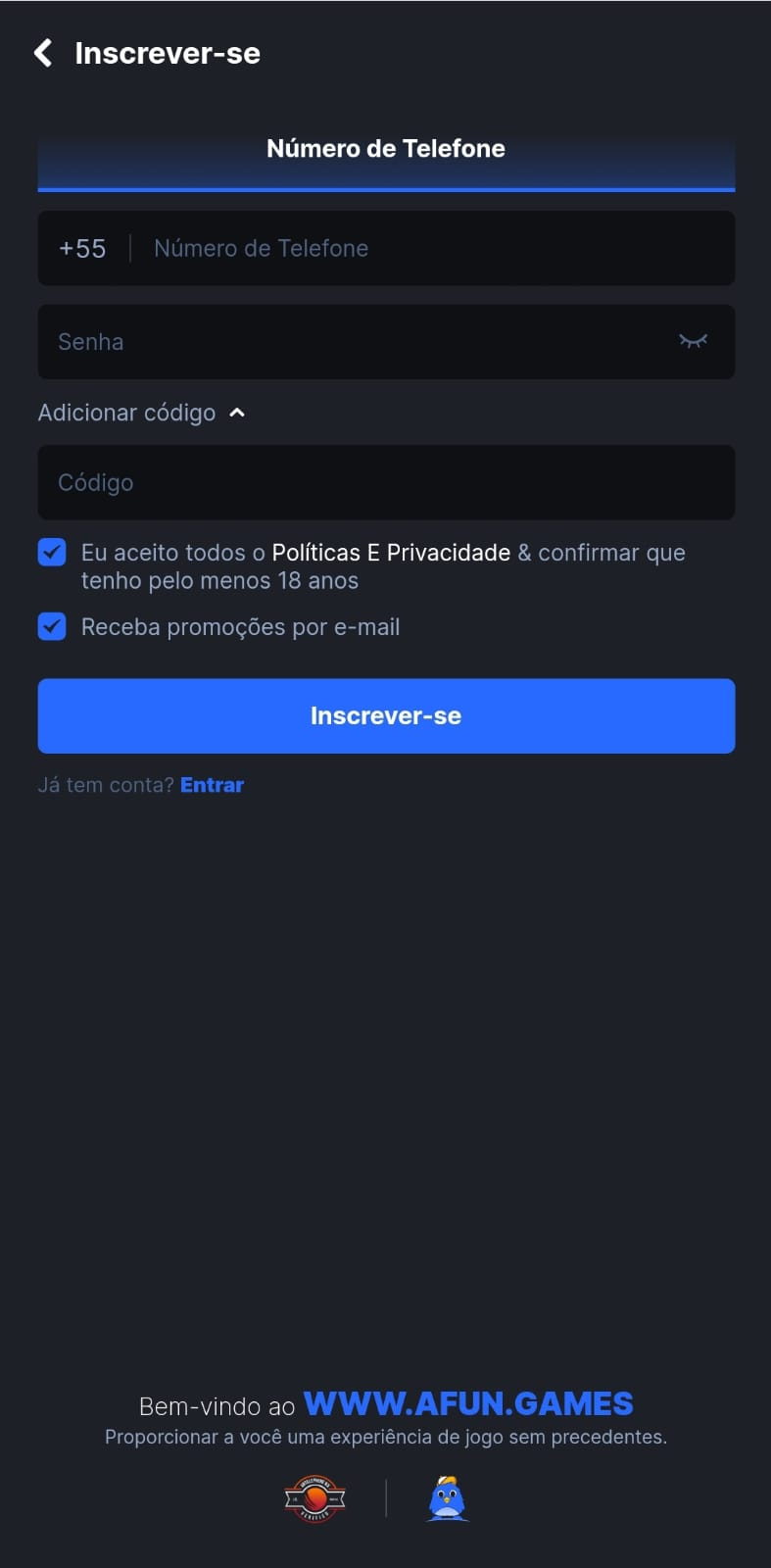Screen dimensions: 771x1568
Task: Select the Número de Telefone tab
Action: pos(386,149)
